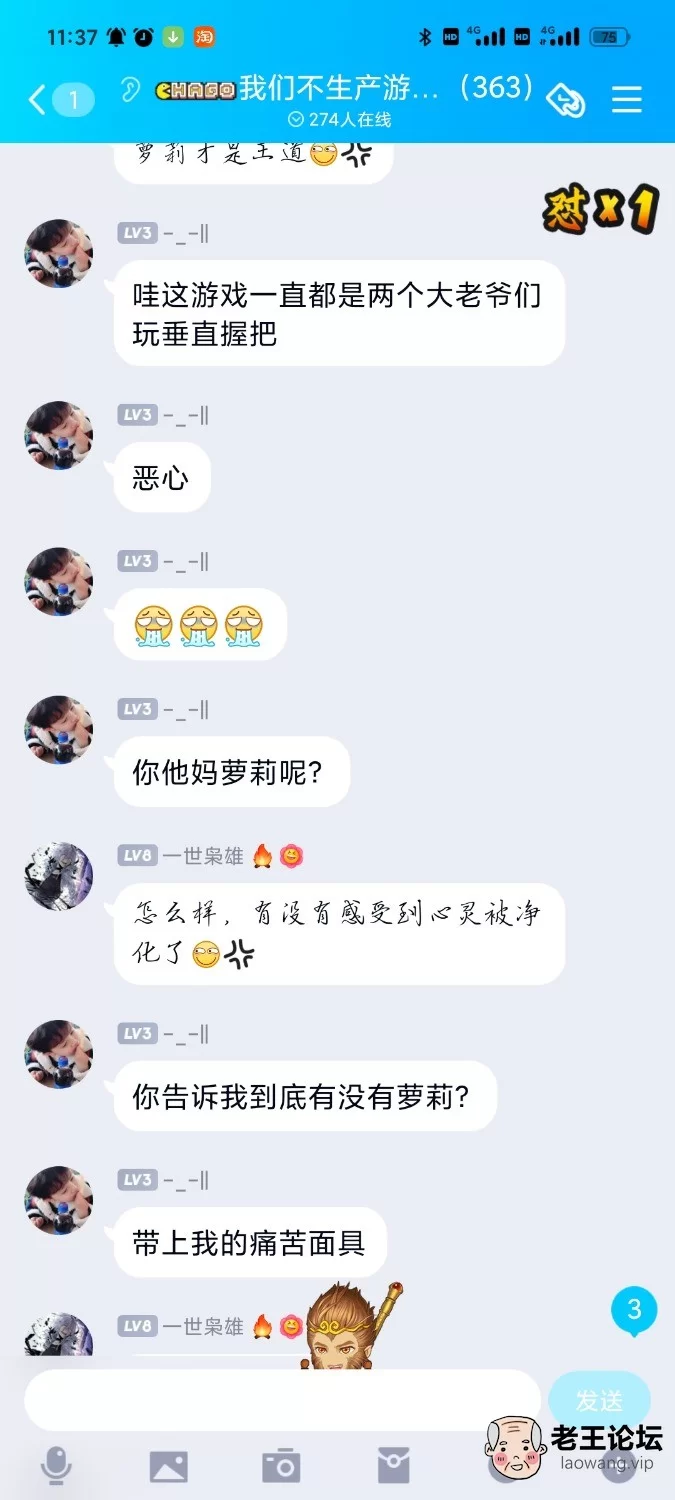Image resolution: width=675 pixels, height=1500 pixels.
Task: Open the photo gallery picker icon
Action: coord(168,1466)
